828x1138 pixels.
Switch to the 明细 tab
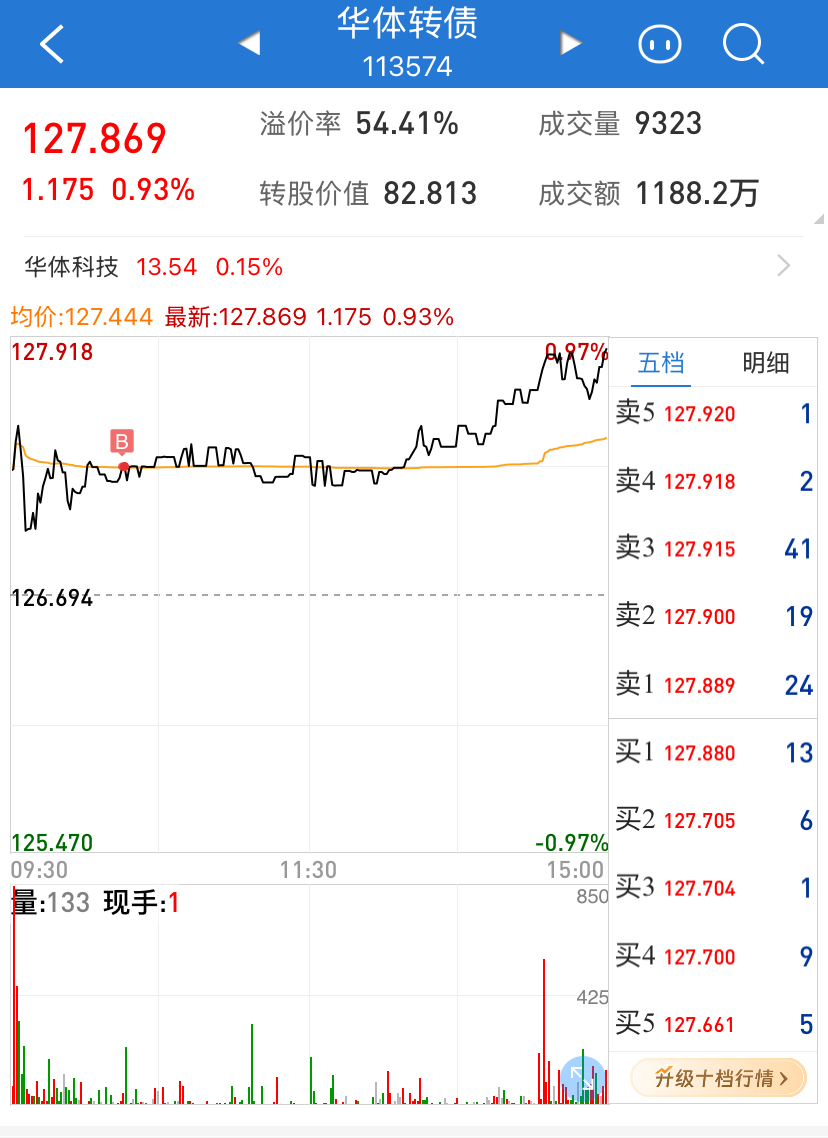tap(766, 363)
